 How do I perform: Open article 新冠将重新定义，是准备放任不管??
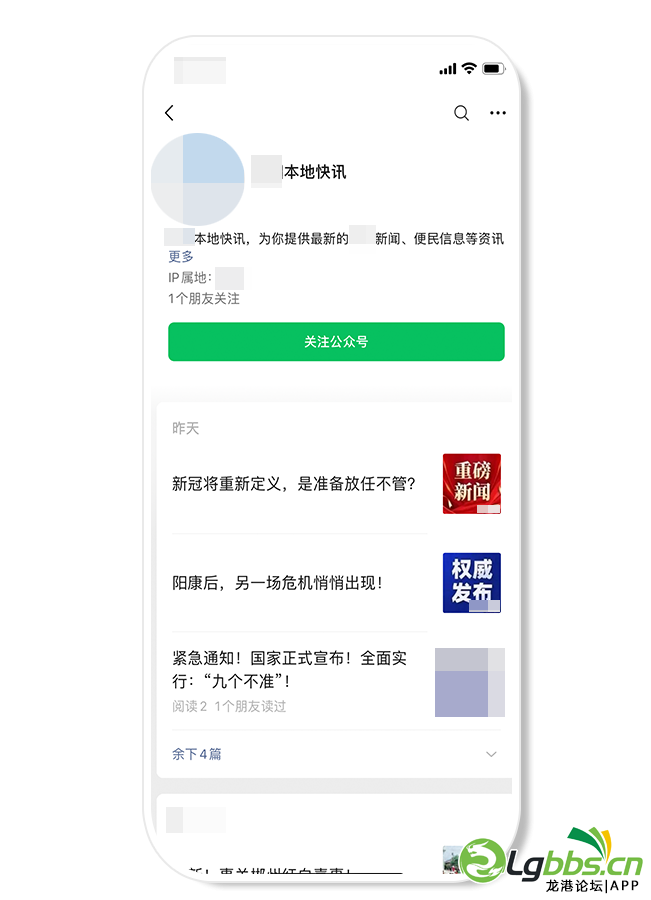click(294, 484)
